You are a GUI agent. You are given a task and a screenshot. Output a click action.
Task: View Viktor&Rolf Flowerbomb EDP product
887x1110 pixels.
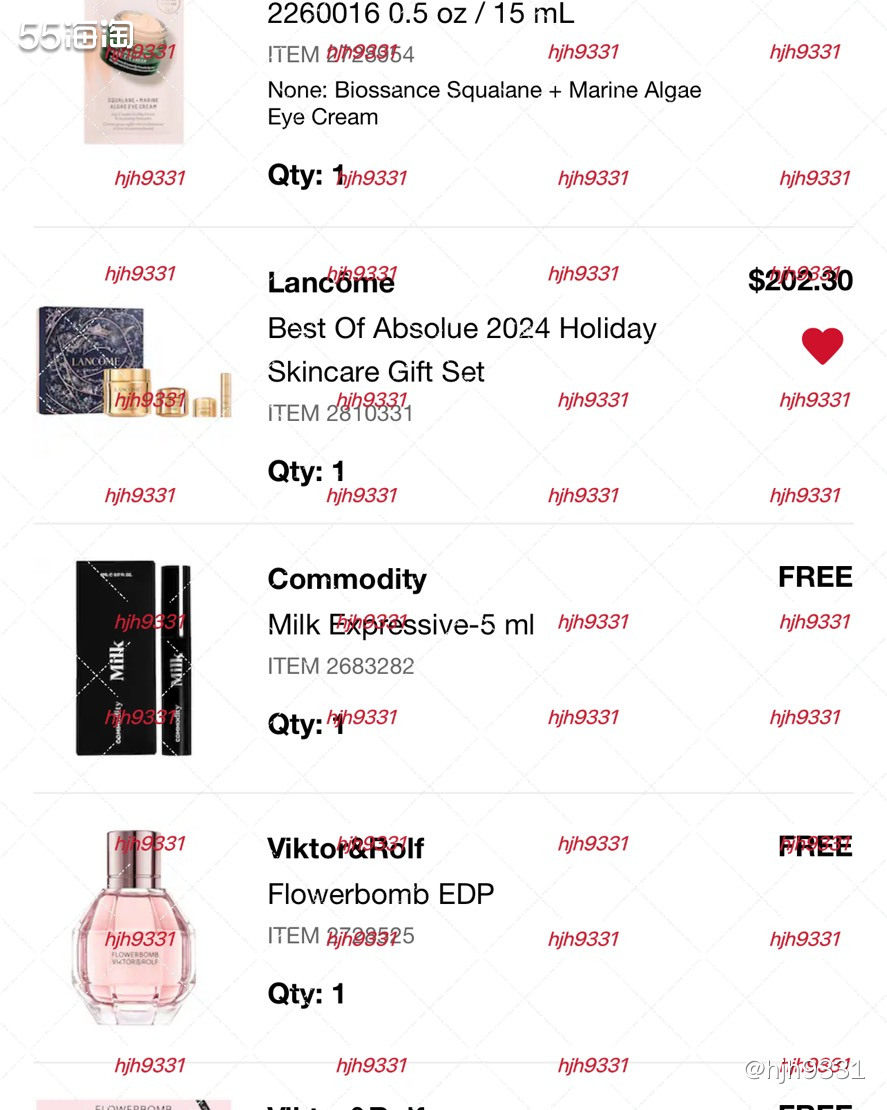click(380, 893)
